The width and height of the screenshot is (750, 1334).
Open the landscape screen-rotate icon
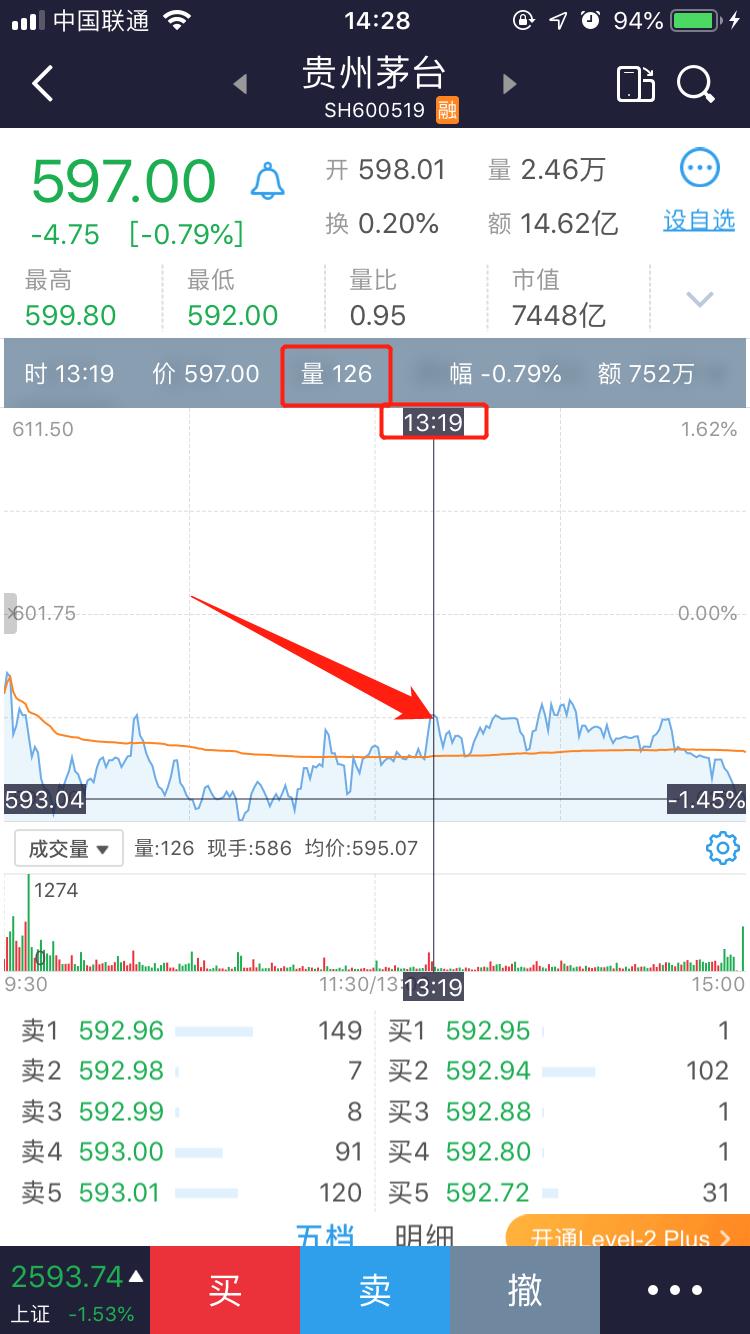pos(635,84)
